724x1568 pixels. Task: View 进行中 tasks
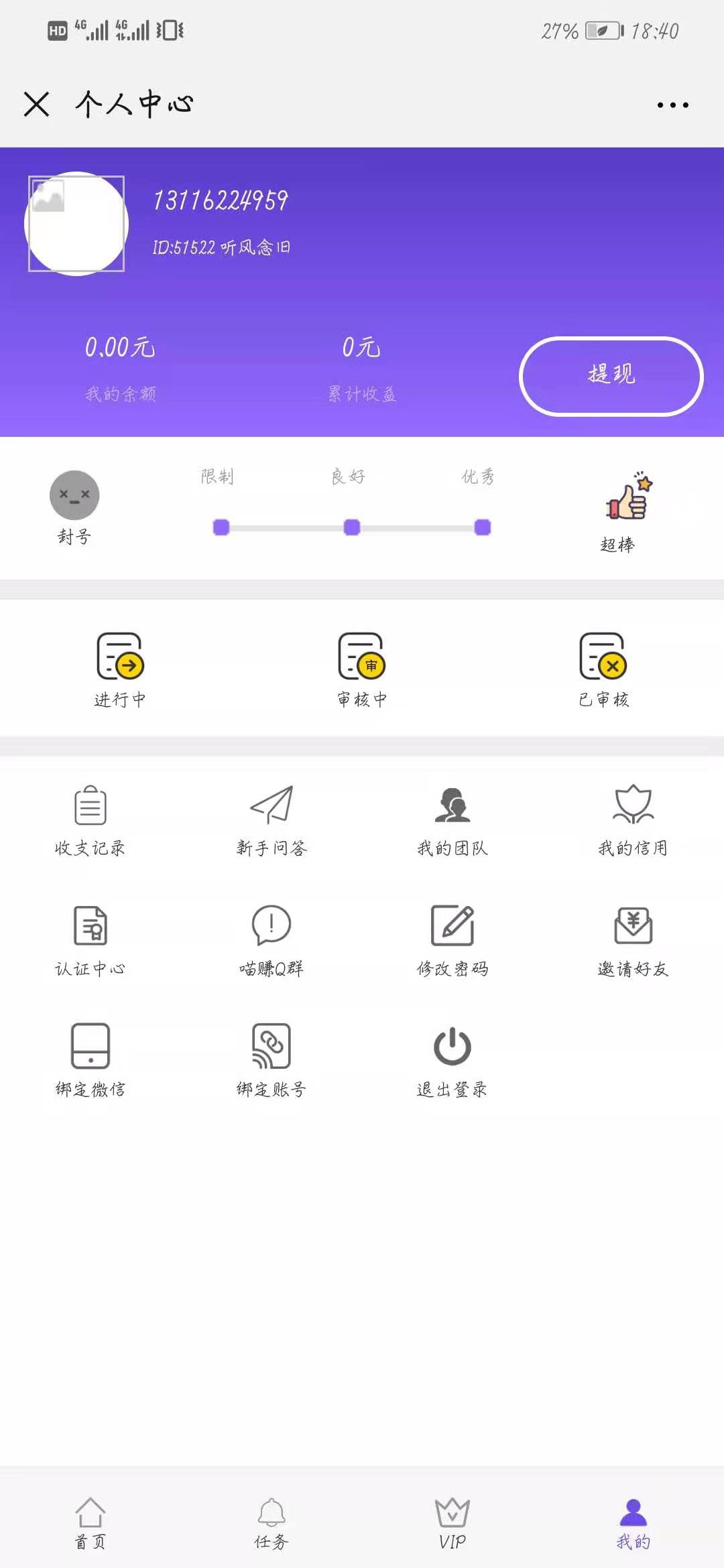coord(120,669)
